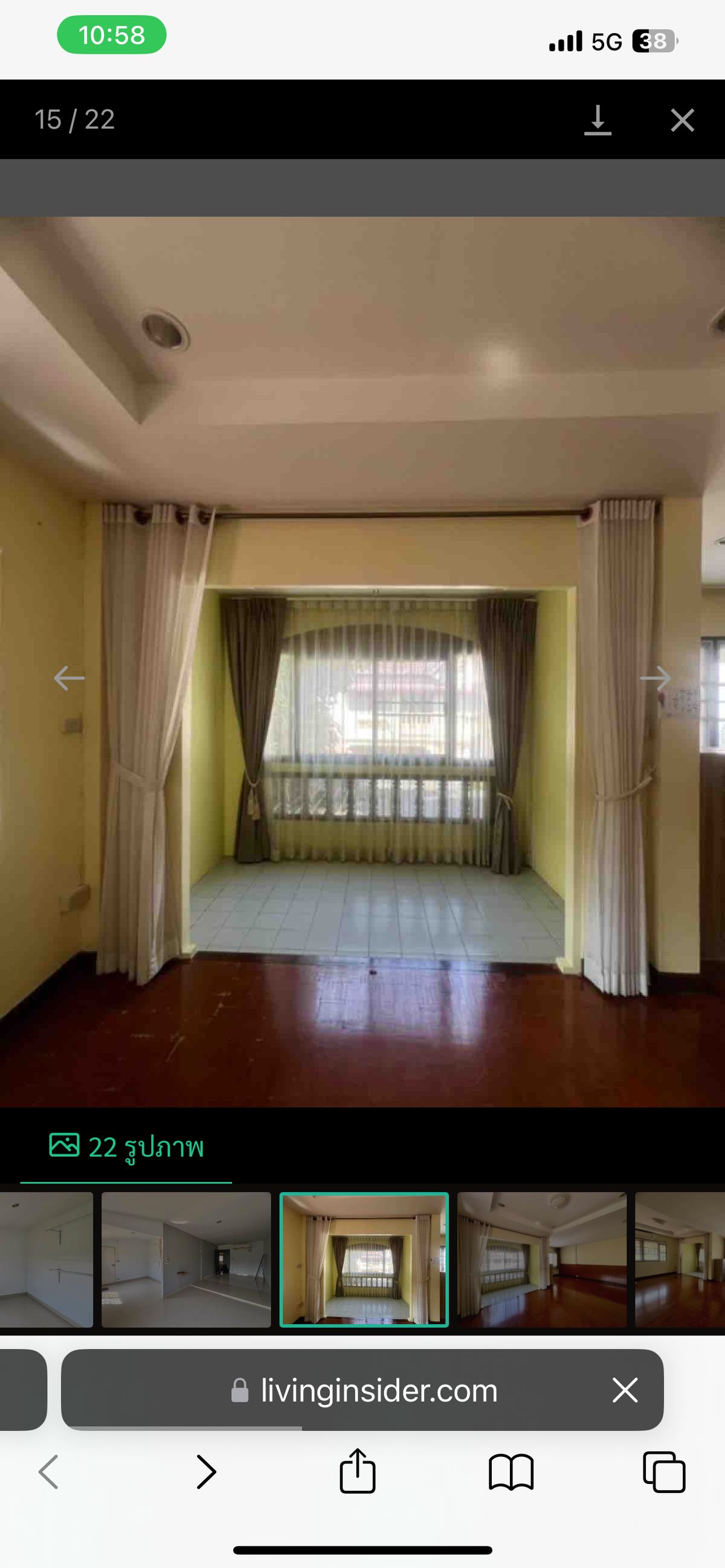The width and height of the screenshot is (725, 1568).
Task: Open the gray empty room thumbnail
Action: point(185,1259)
